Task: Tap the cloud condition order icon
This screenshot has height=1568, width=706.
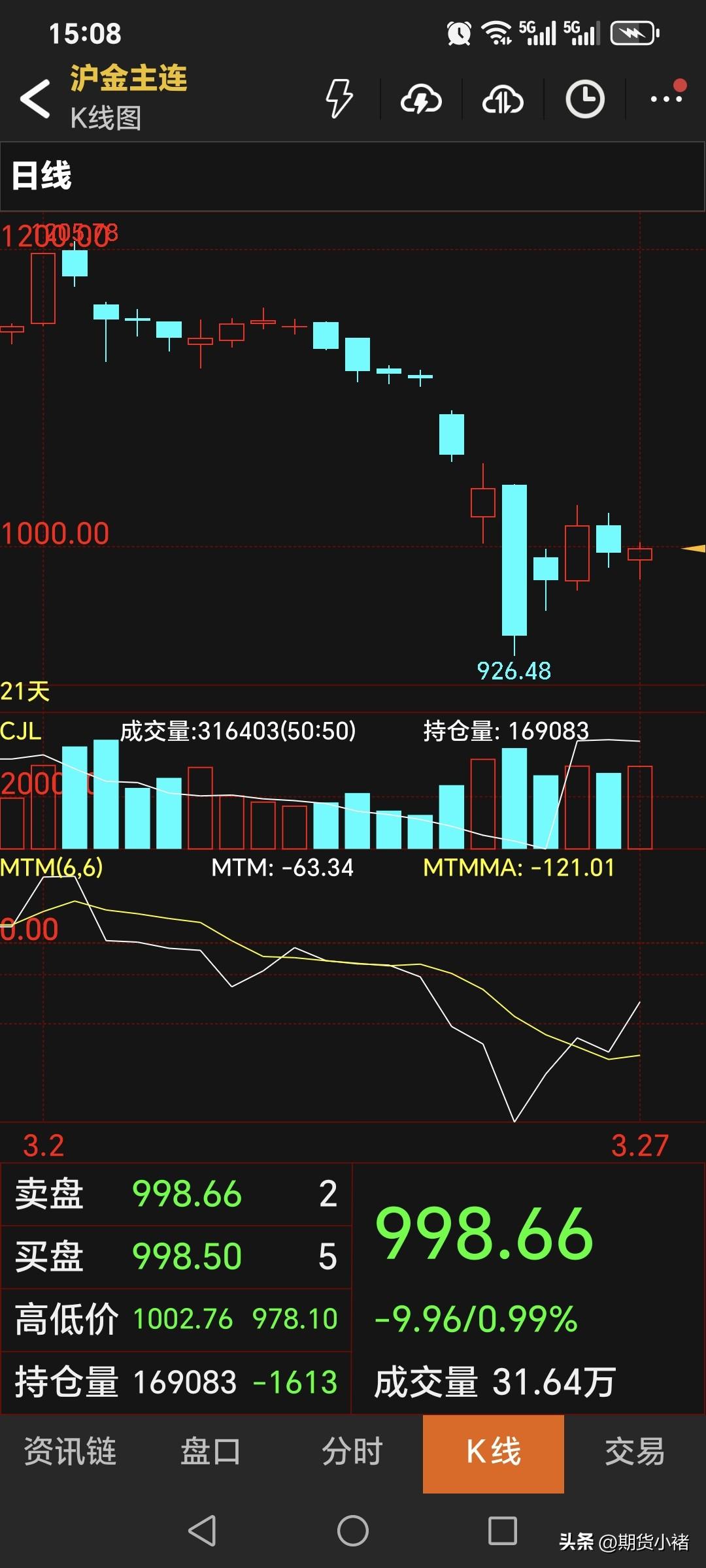Action: click(420, 99)
